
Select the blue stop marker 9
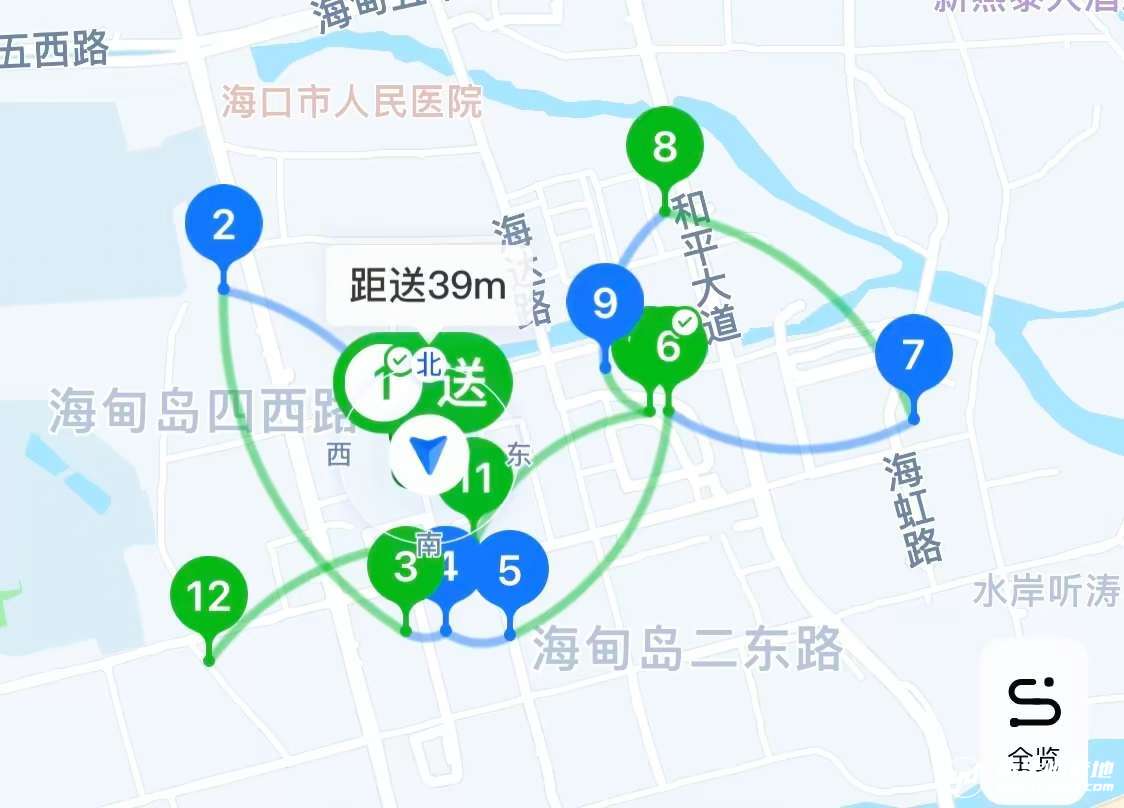click(603, 302)
